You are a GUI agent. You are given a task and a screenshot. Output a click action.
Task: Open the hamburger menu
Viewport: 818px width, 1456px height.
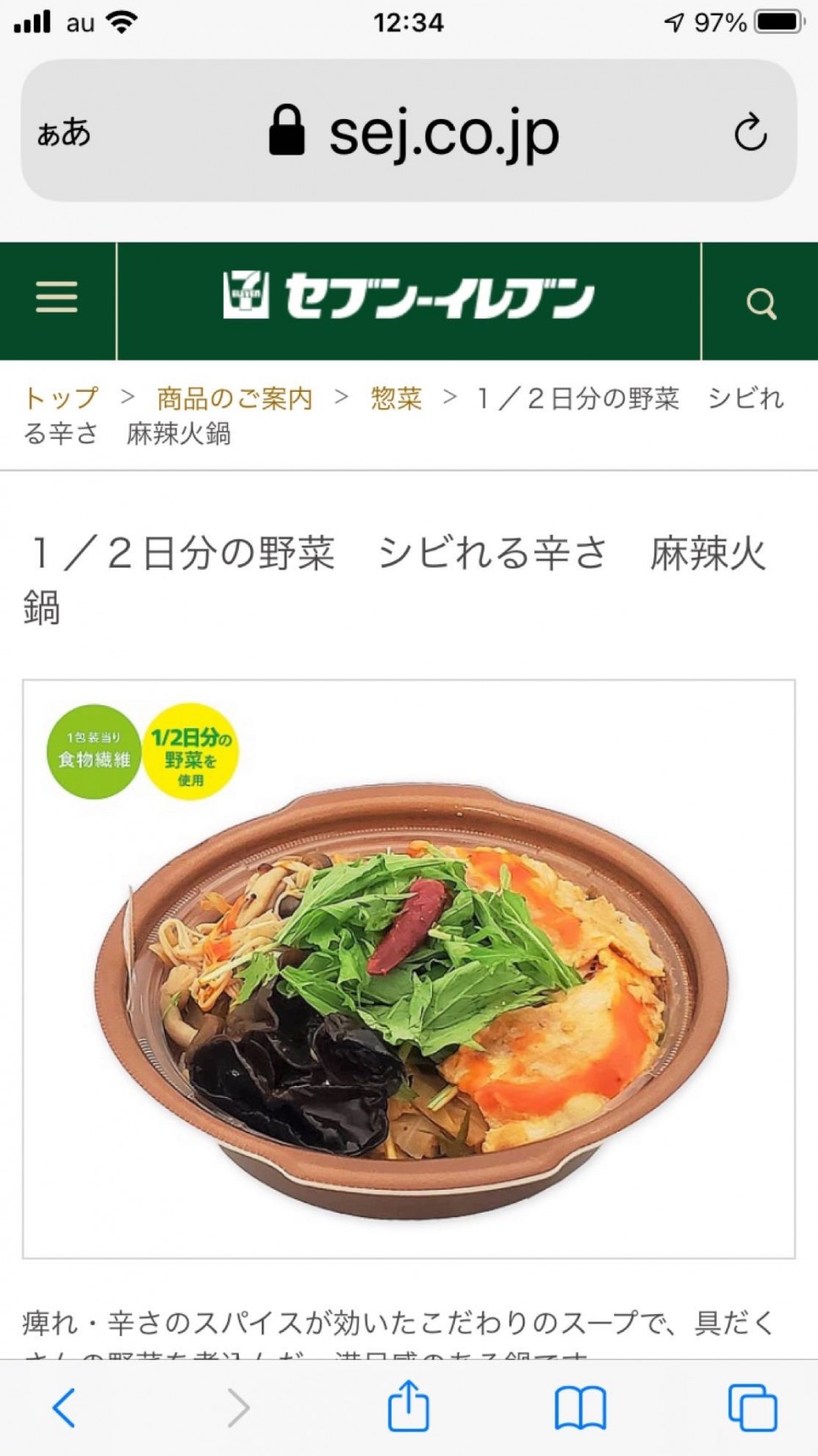(57, 298)
